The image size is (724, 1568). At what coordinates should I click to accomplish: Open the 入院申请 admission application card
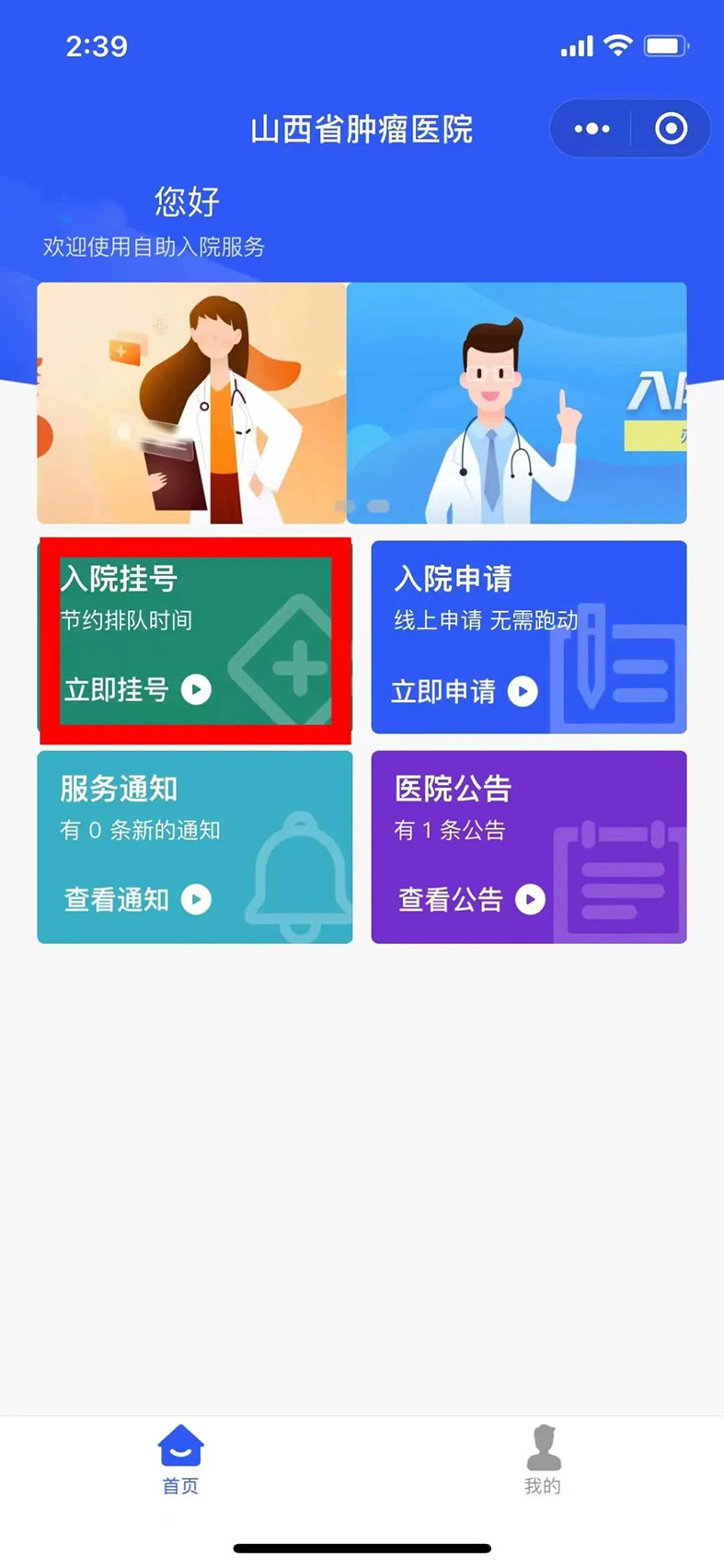(528, 638)
